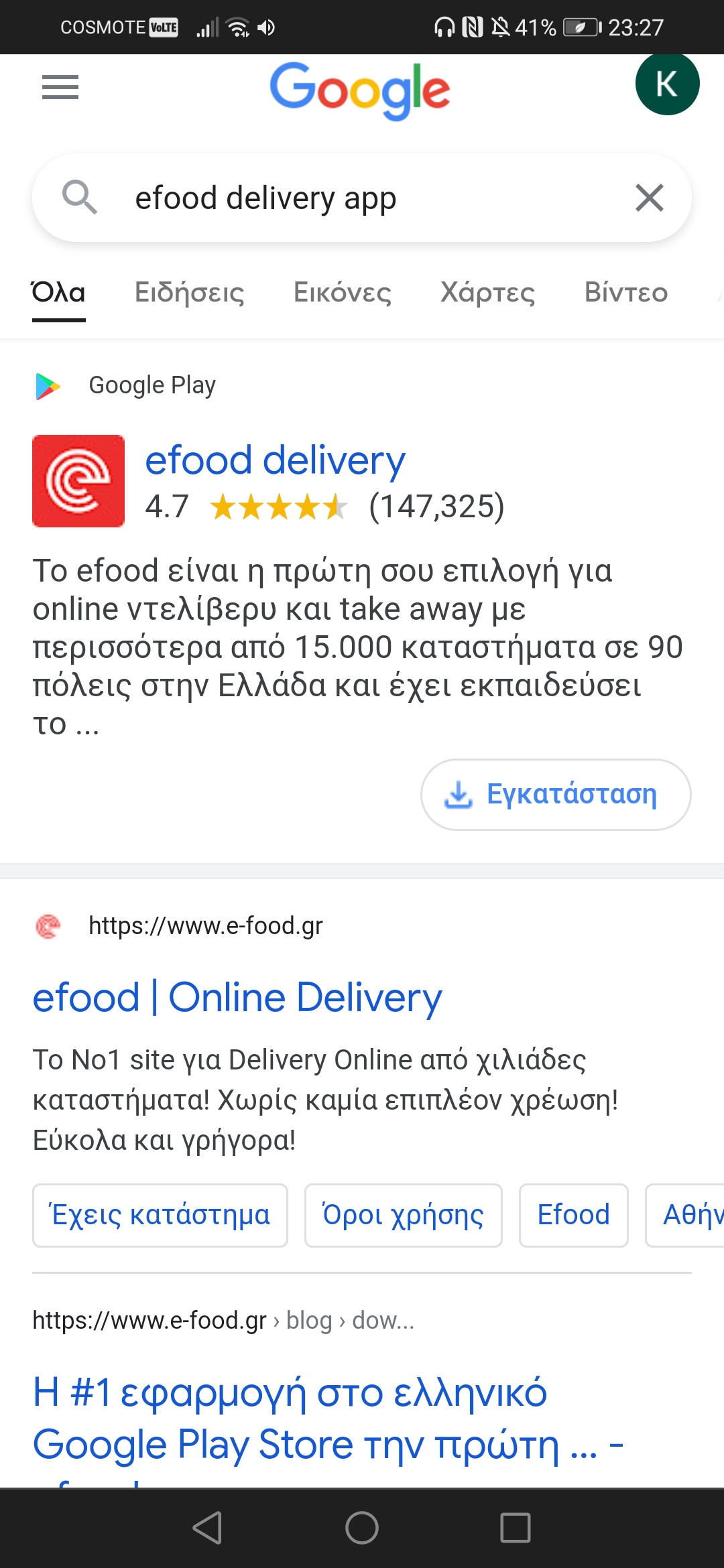Go back using the system back button
This screenshot has height=1568, width=724.
[x=207, y=1528]
